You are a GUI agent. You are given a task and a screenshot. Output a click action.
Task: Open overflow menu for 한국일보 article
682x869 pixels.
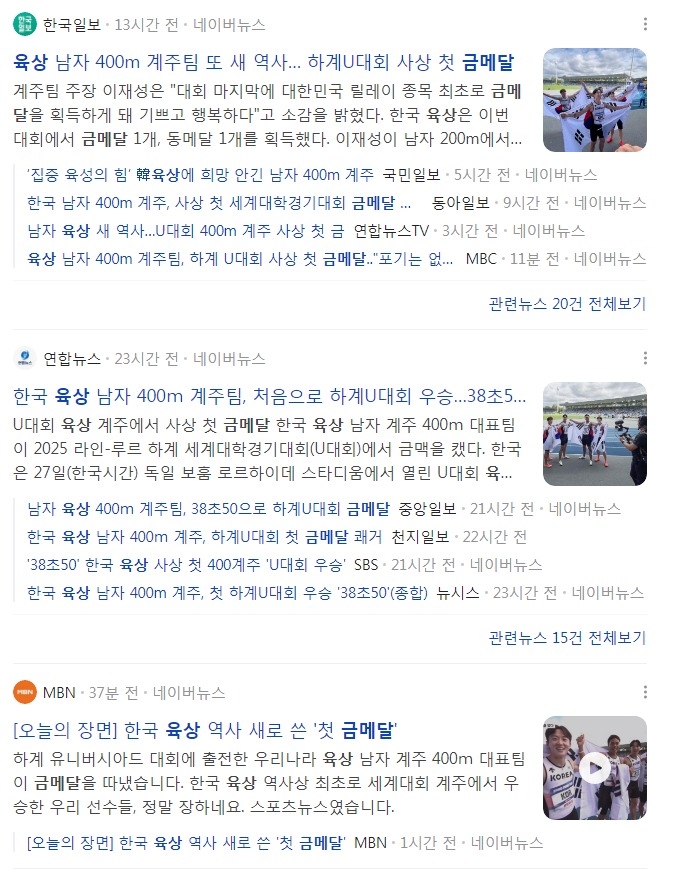[645, 22]
